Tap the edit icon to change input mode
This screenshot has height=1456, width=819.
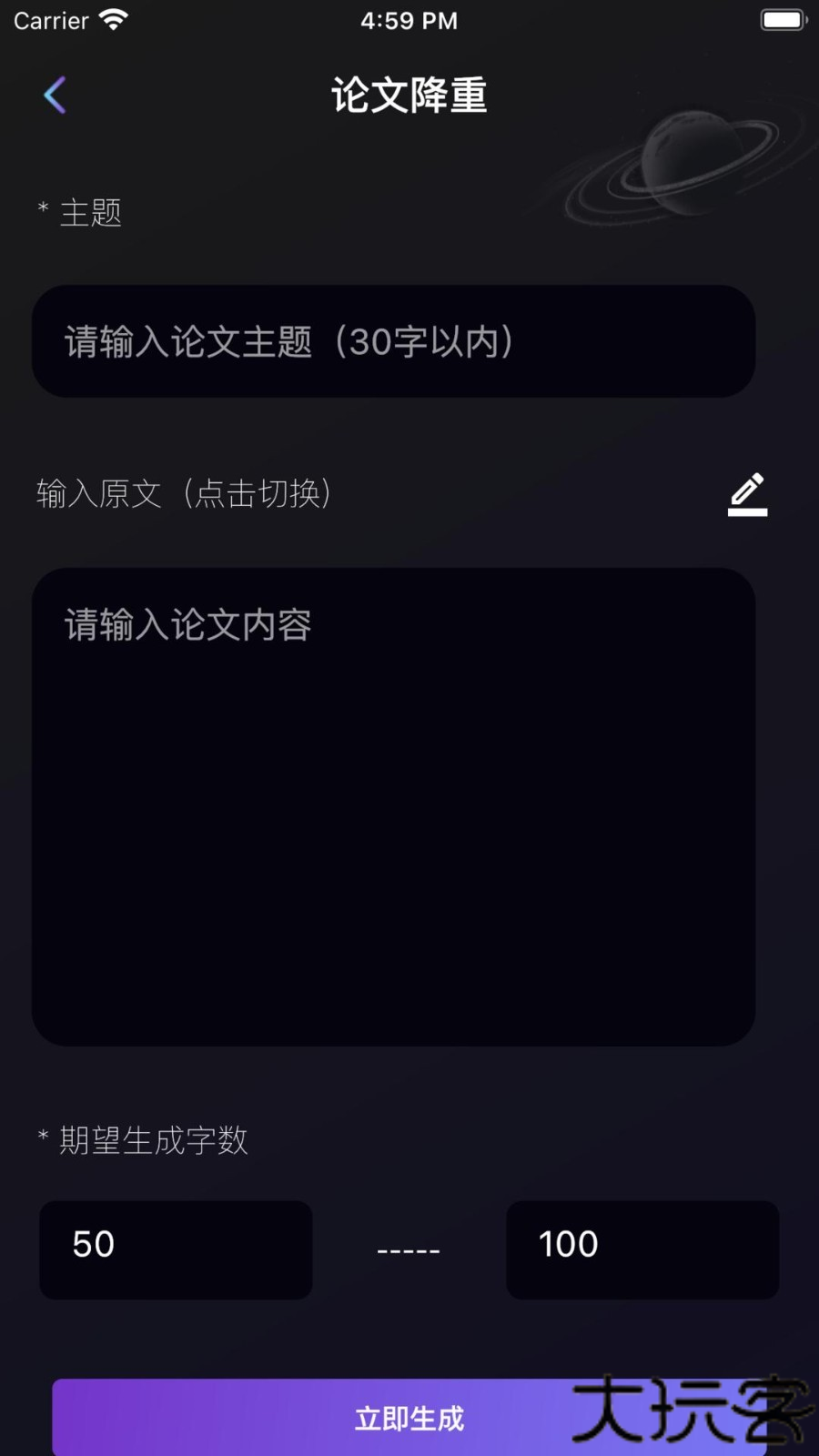point(746,492)
